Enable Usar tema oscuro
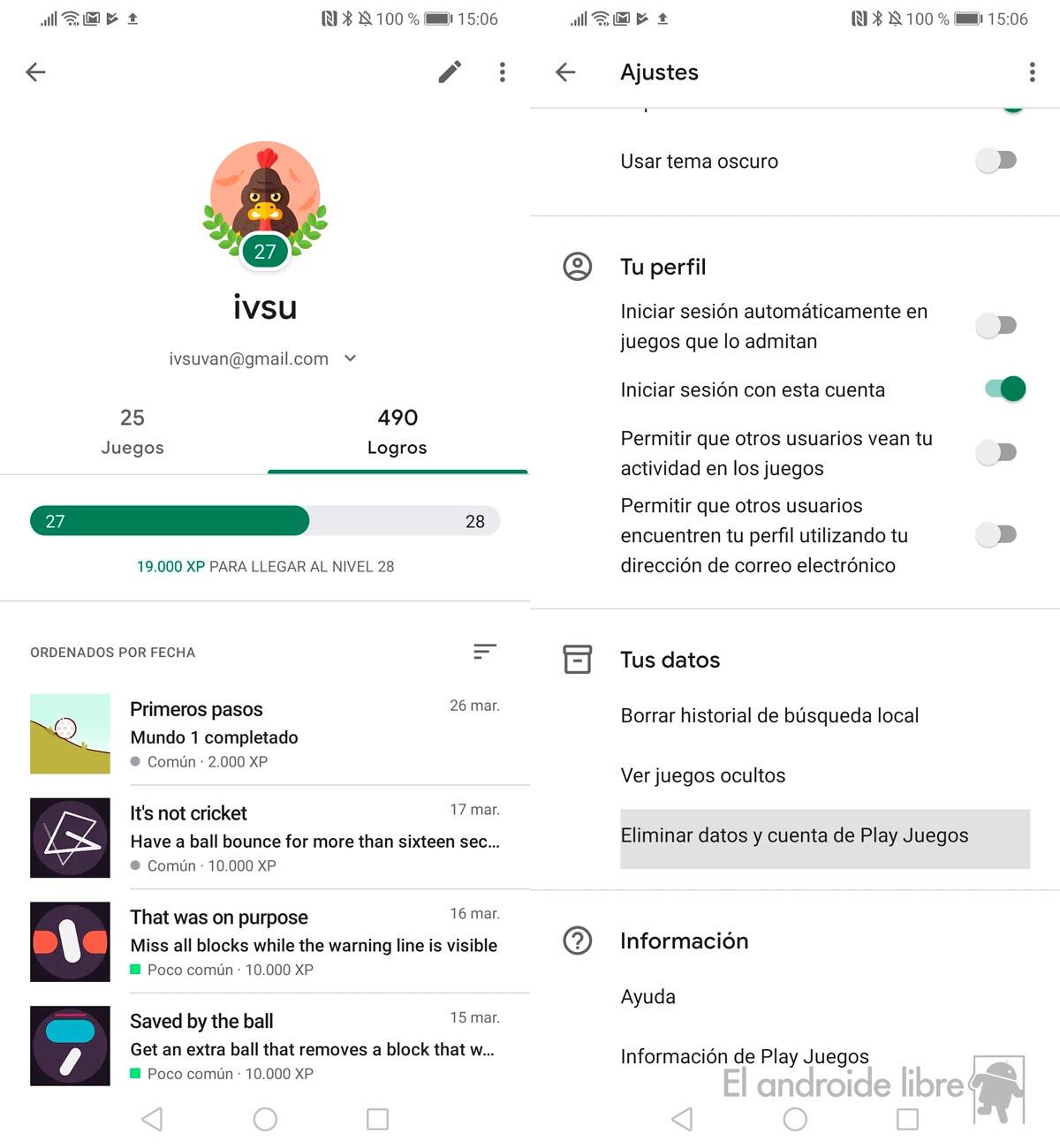1060x1148 pixels. click(998, 161)
